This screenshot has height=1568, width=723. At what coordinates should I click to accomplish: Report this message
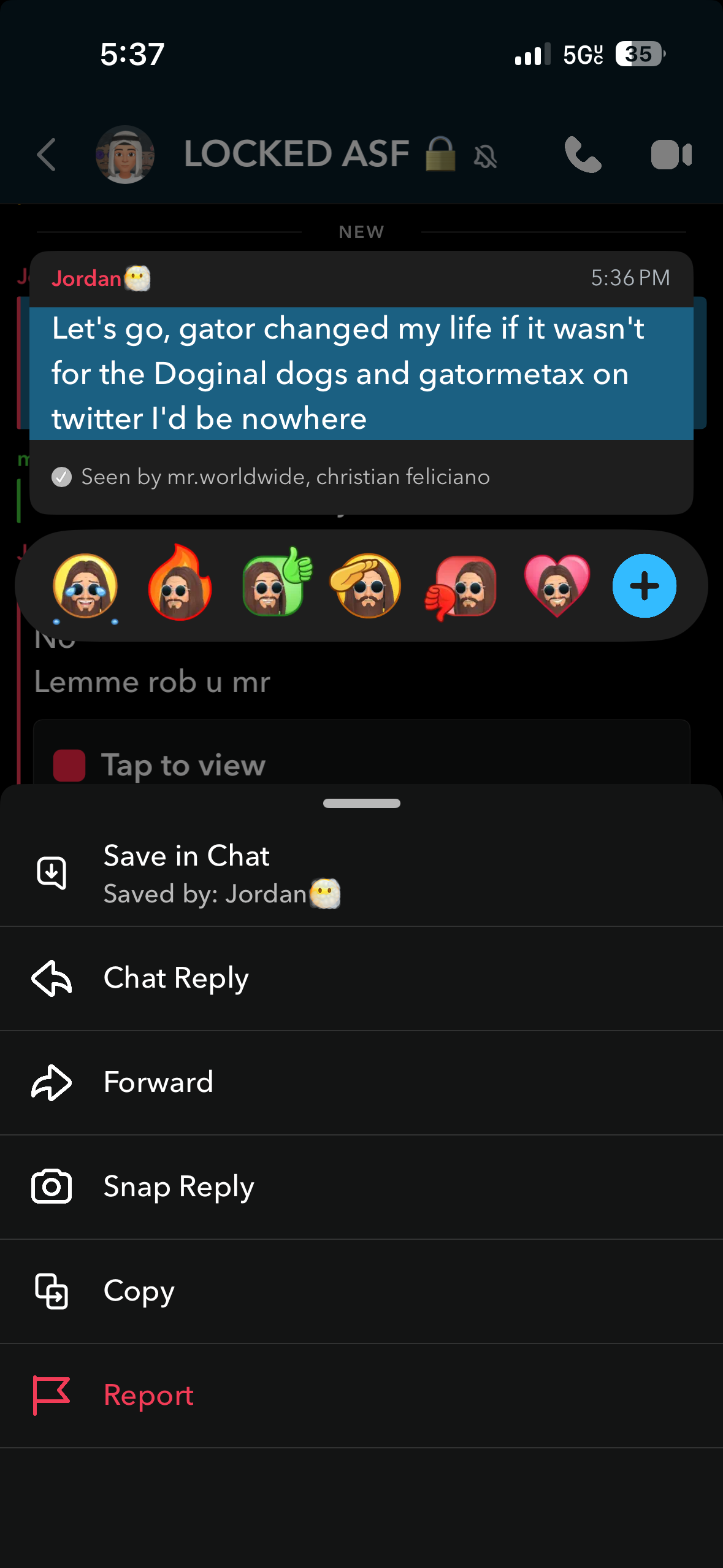[361, 1396]
